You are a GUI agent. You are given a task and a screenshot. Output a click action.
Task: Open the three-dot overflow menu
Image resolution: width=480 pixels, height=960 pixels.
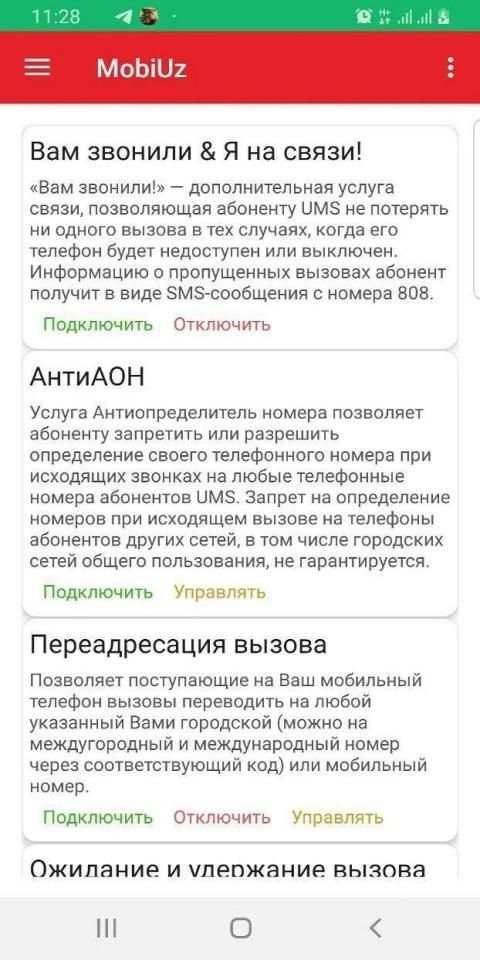[451, 67]
